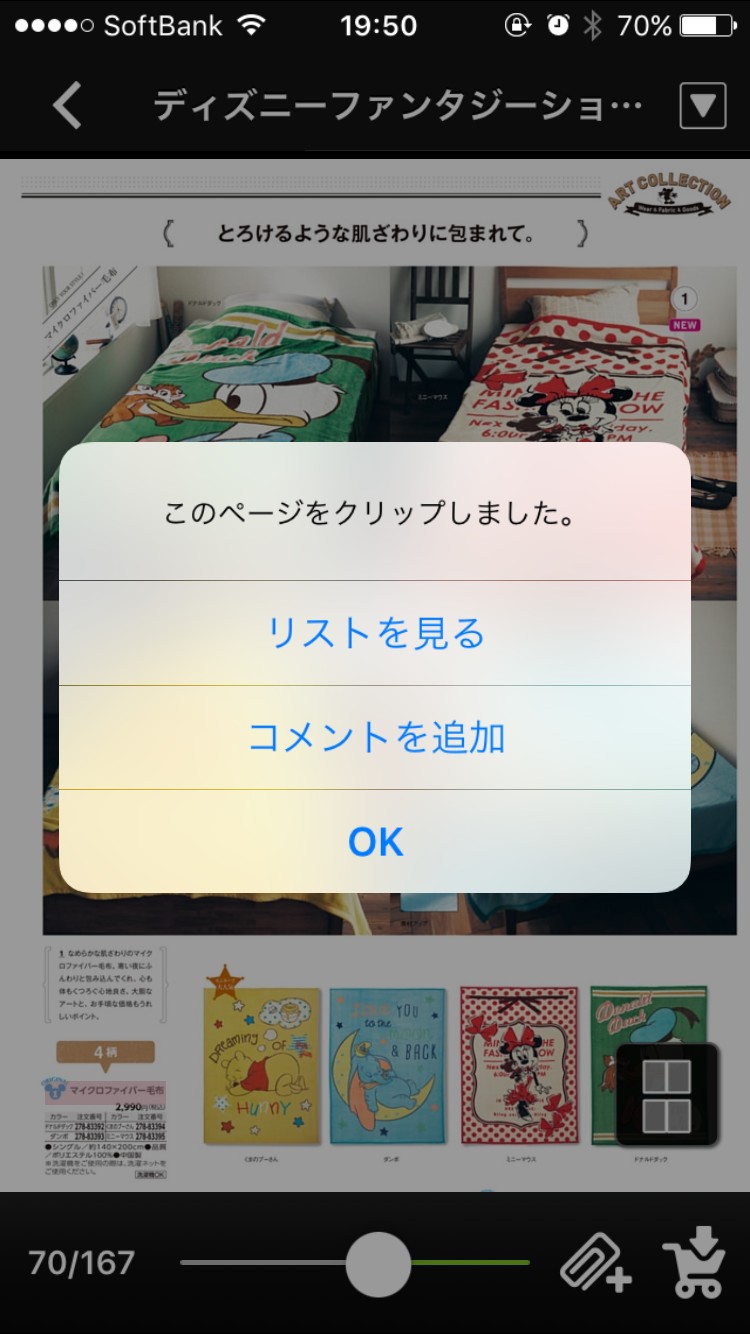
Task: Tap the page slider handle
Action: tap(378, 1264)
